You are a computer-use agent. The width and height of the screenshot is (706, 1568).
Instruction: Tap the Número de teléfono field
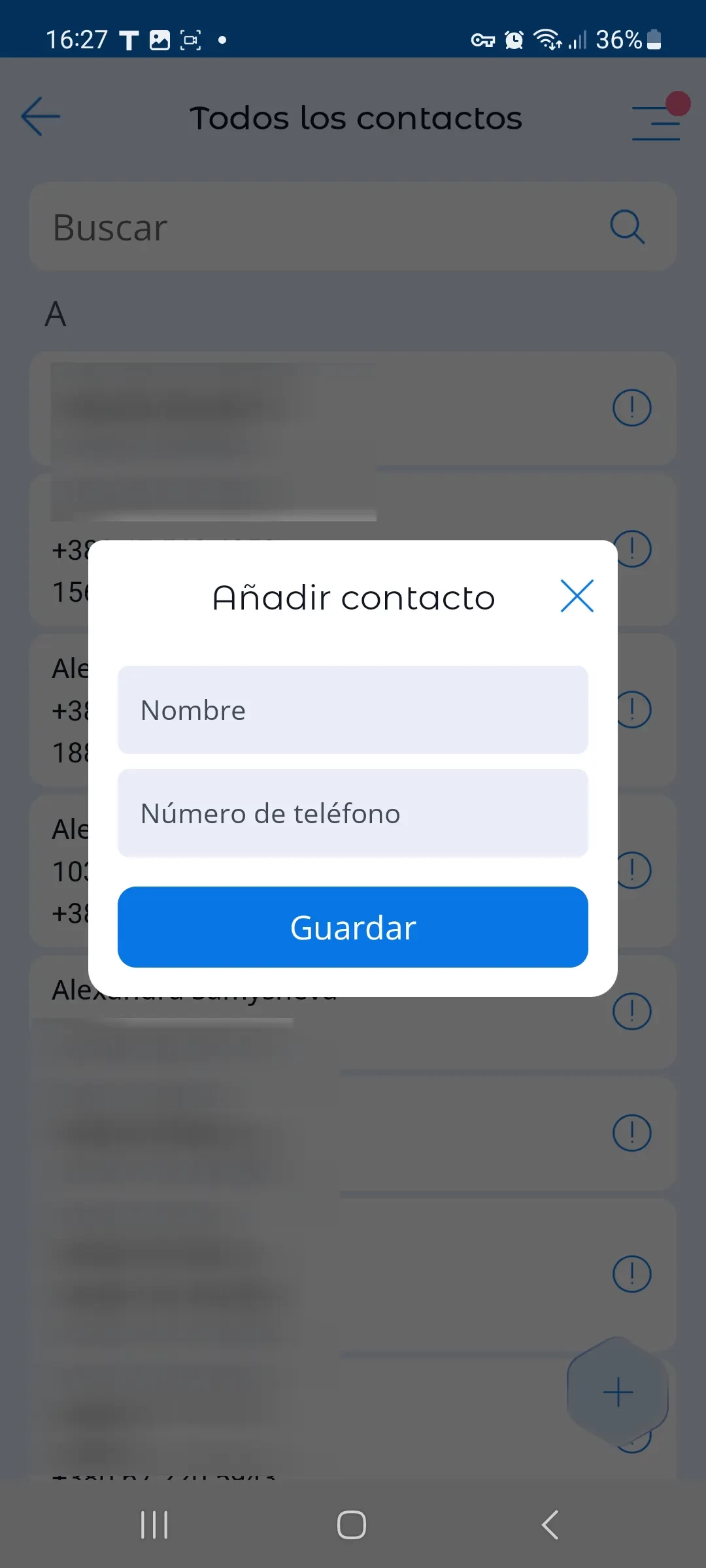(353, 813)
